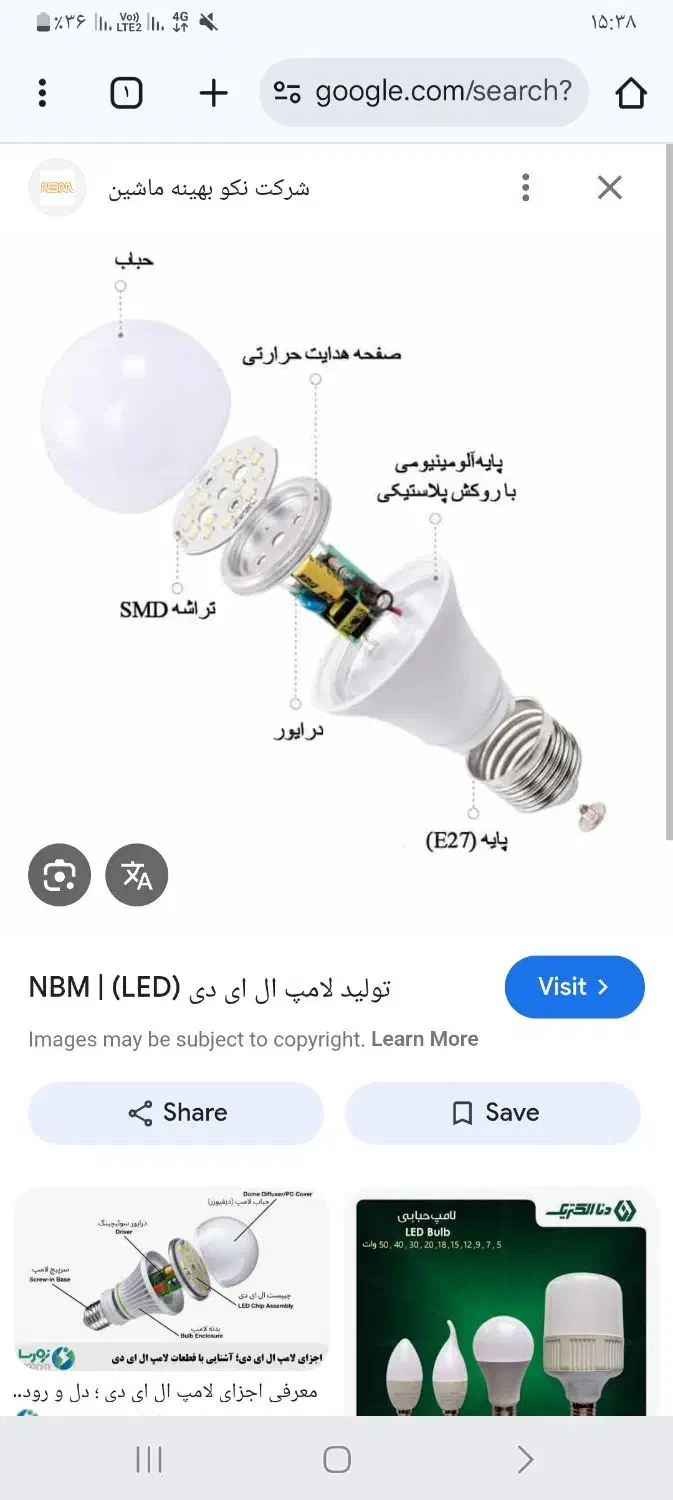Tap the system home button
The width and height of the screenshot is (673, 1500).
click(337, 1459)
